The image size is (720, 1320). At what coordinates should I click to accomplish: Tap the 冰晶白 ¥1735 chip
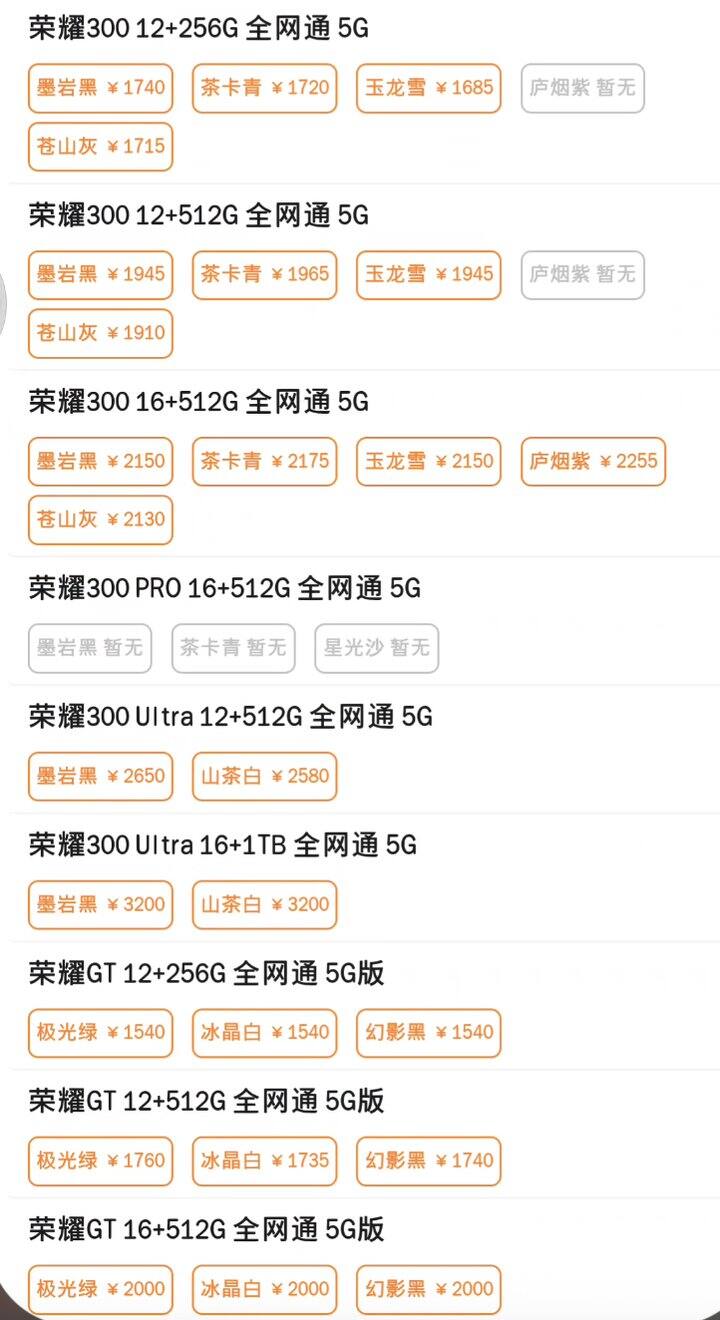(x=264, y=1161)
